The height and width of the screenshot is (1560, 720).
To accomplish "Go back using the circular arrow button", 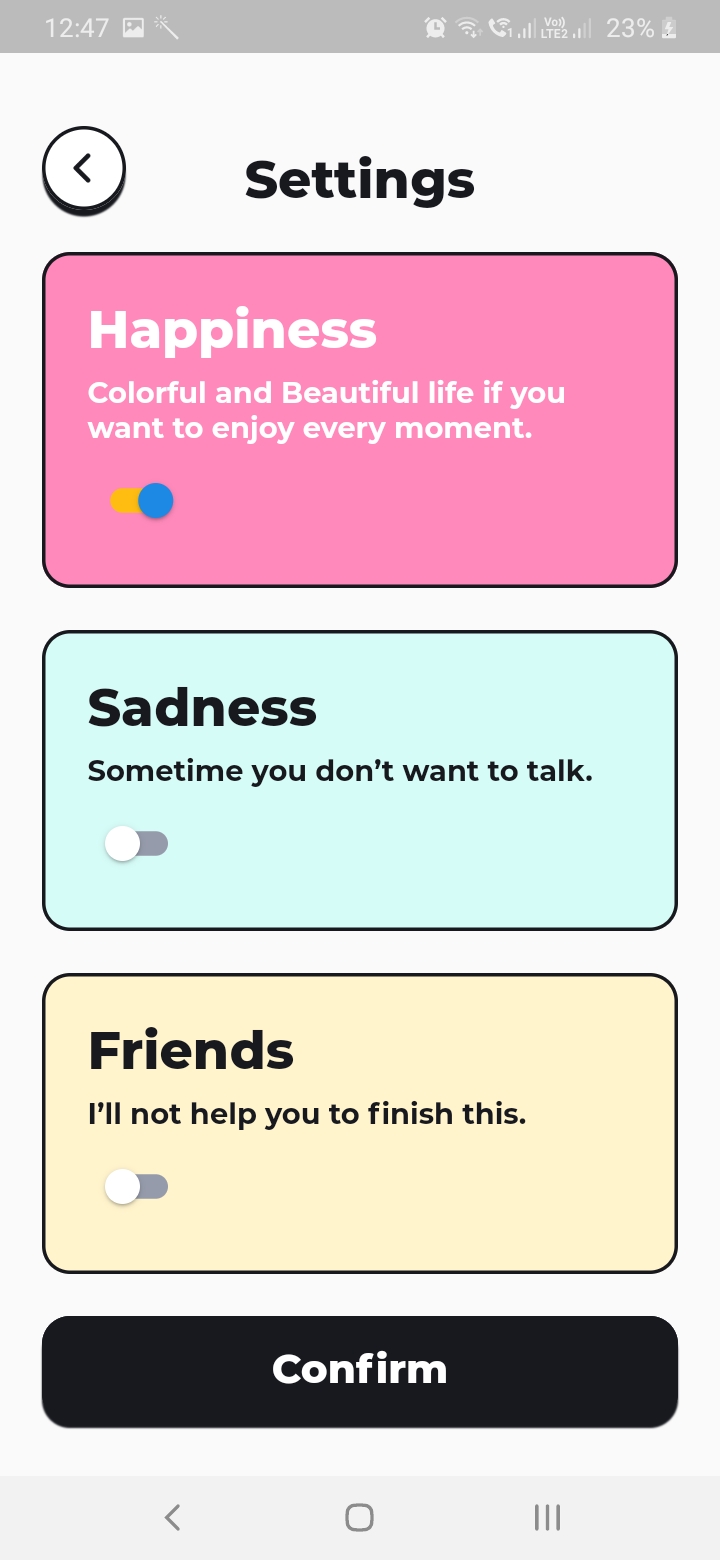I will tap(84, 169).
